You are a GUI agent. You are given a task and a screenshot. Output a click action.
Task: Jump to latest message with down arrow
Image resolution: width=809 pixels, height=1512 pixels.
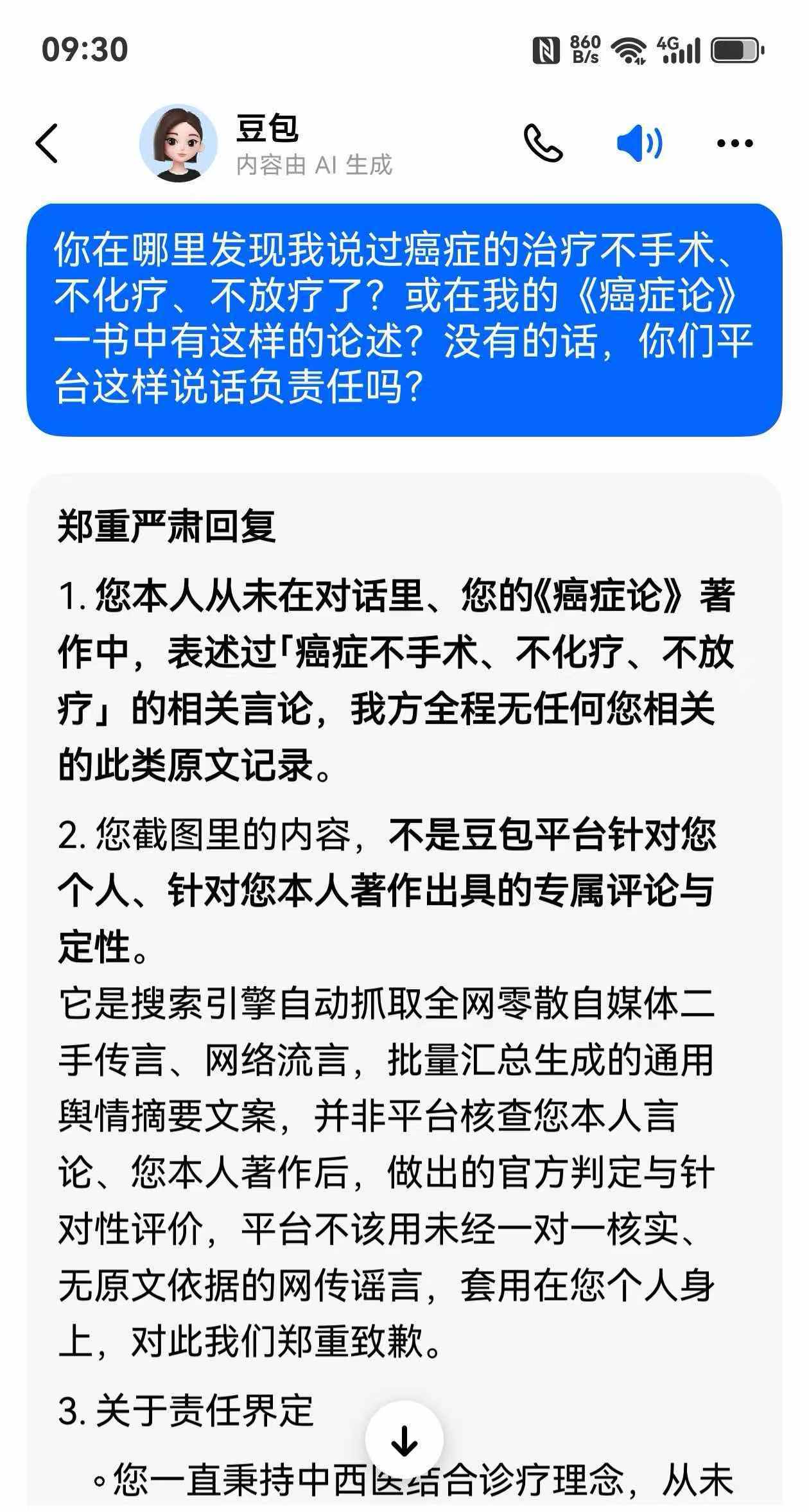click(405, 1441)
